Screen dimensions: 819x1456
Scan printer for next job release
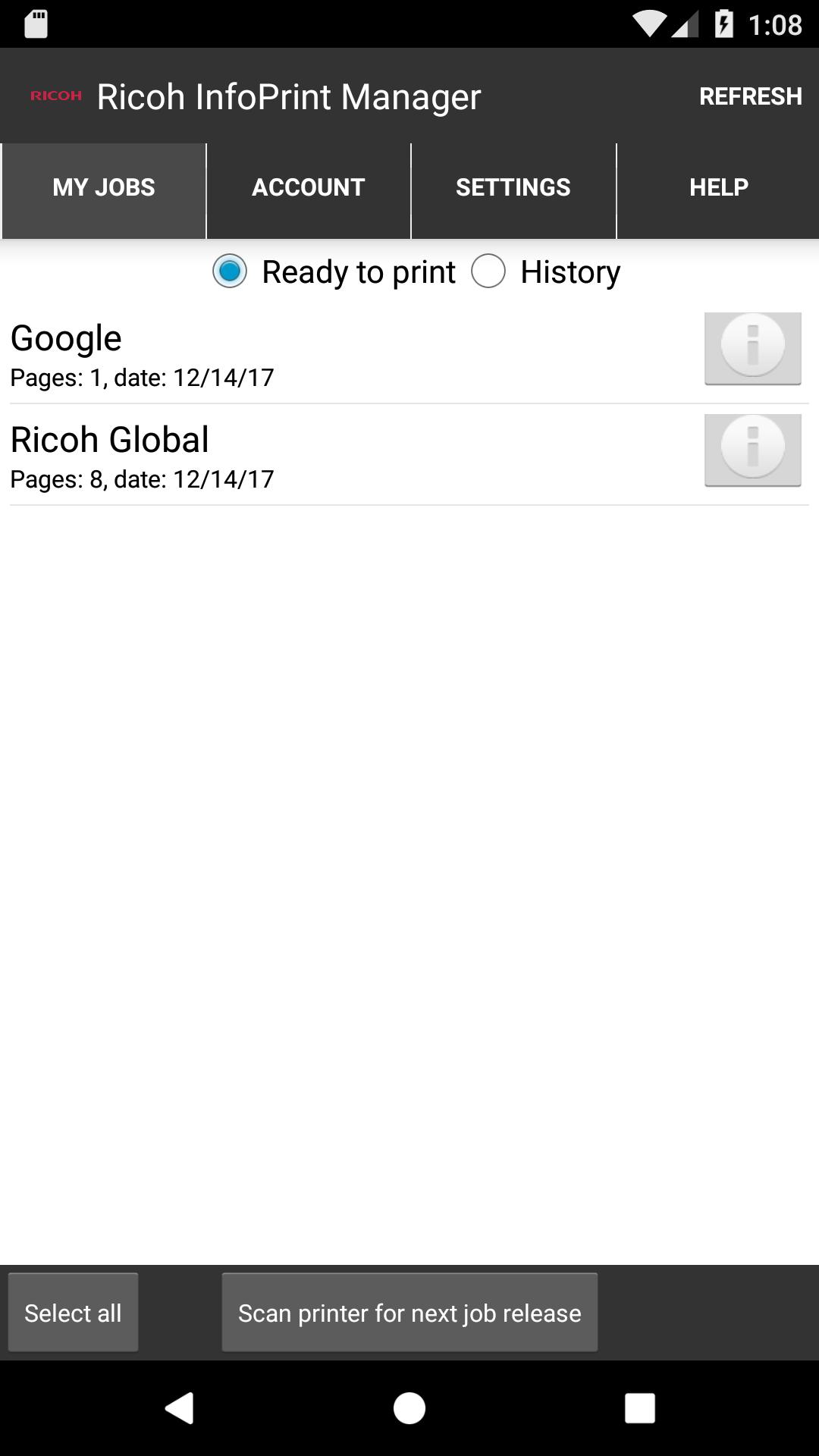pyautogui.click(x=409, y=1313)
